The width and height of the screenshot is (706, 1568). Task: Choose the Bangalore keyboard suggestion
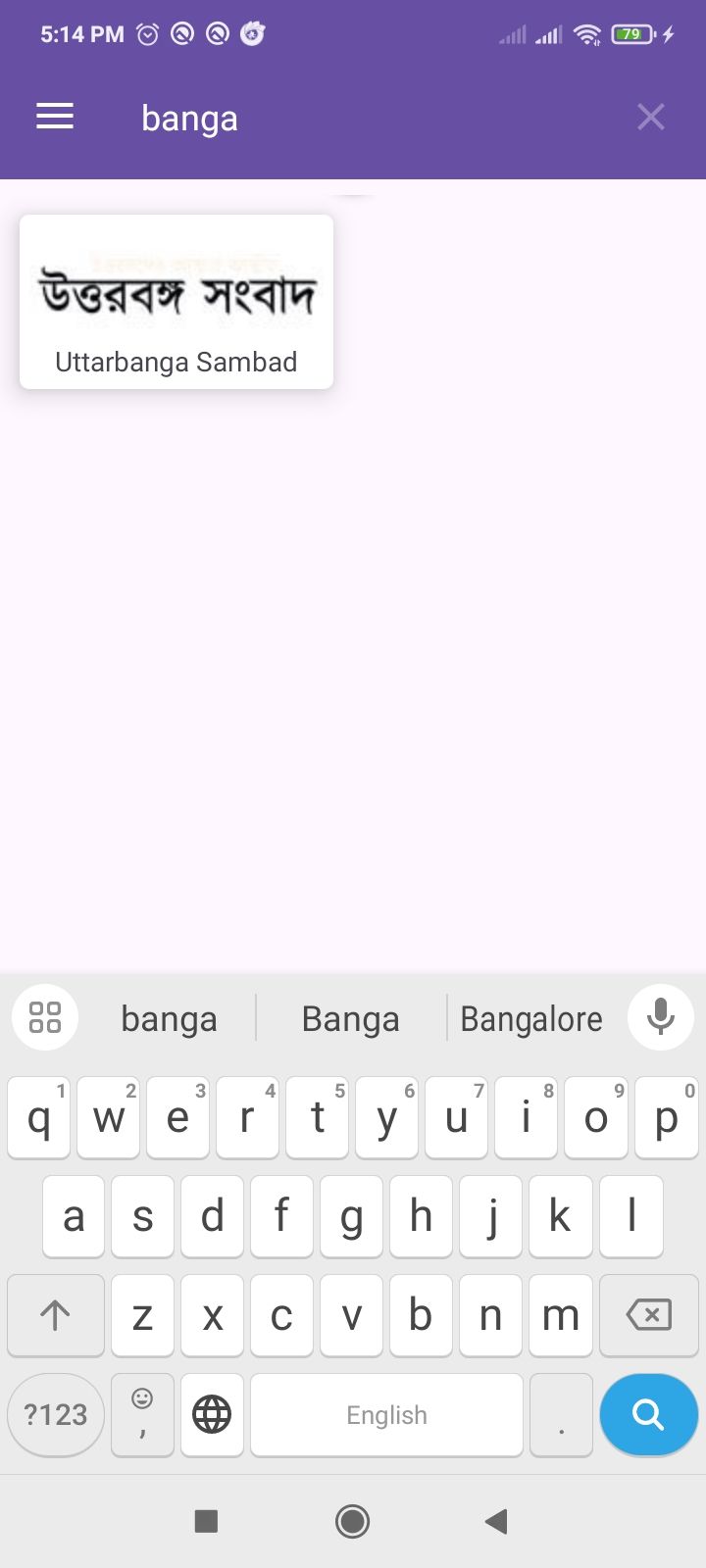531,1019
